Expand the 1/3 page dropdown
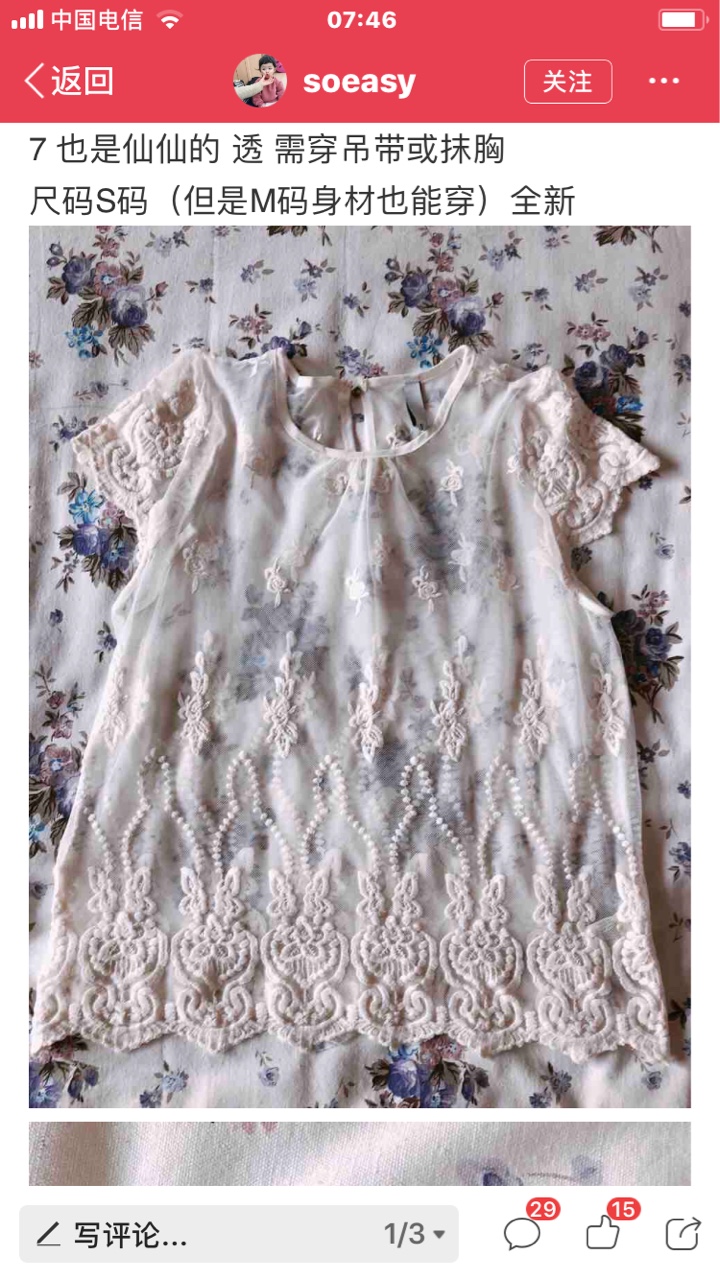This screenshot has width=720, height=1280. pos(415,1234)
